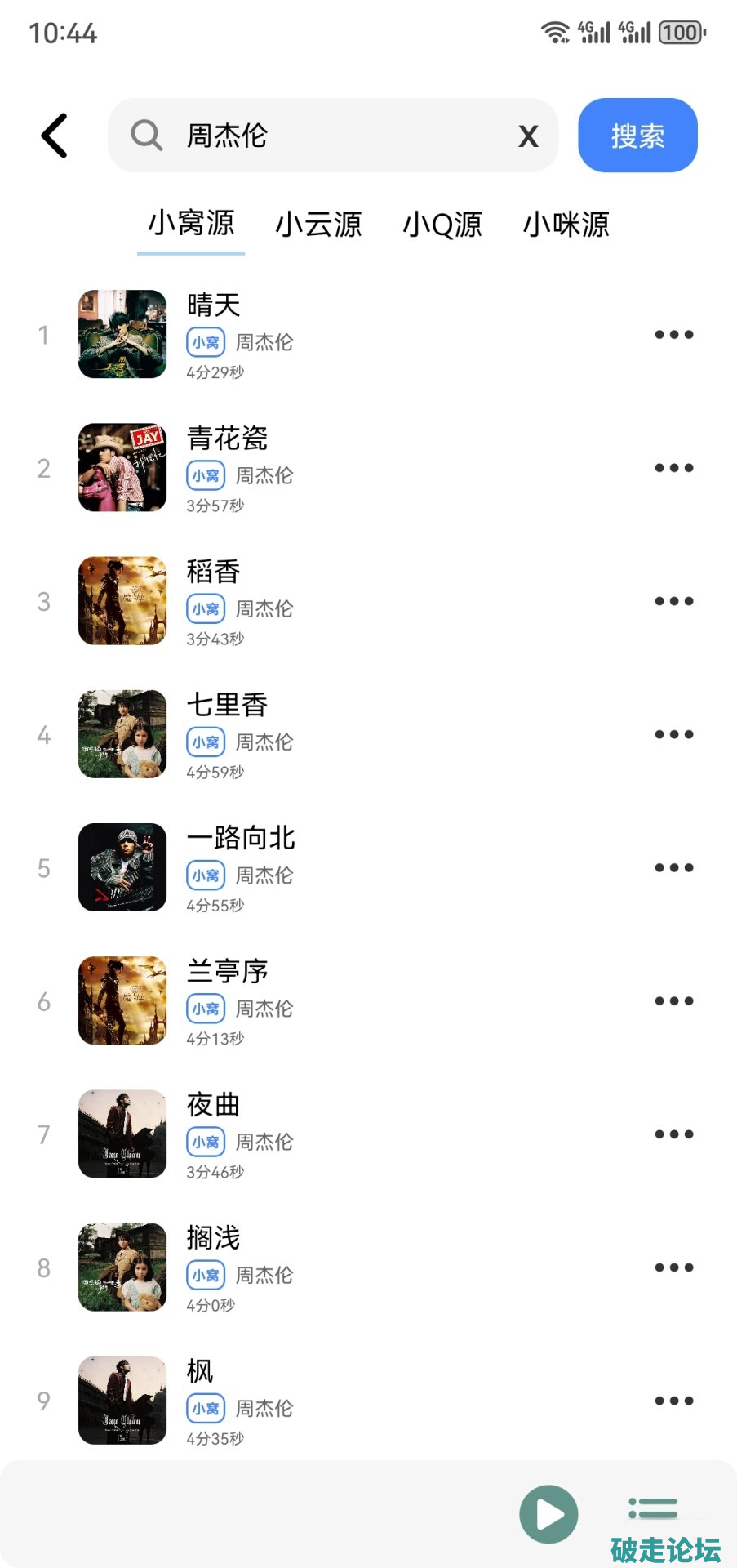Screen dimensions: 737x1568
Task: Open more options for 搁浅
Action: point(674,1267)
